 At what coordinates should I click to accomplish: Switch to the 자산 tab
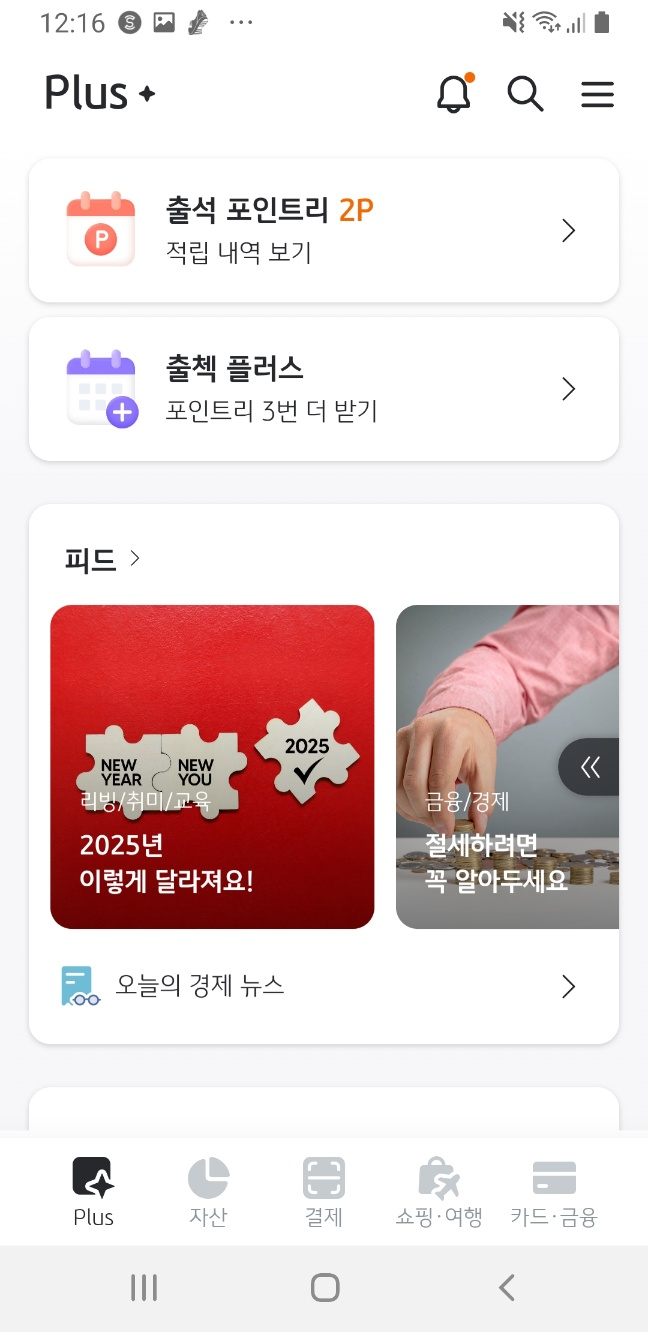pos(208,1192)
